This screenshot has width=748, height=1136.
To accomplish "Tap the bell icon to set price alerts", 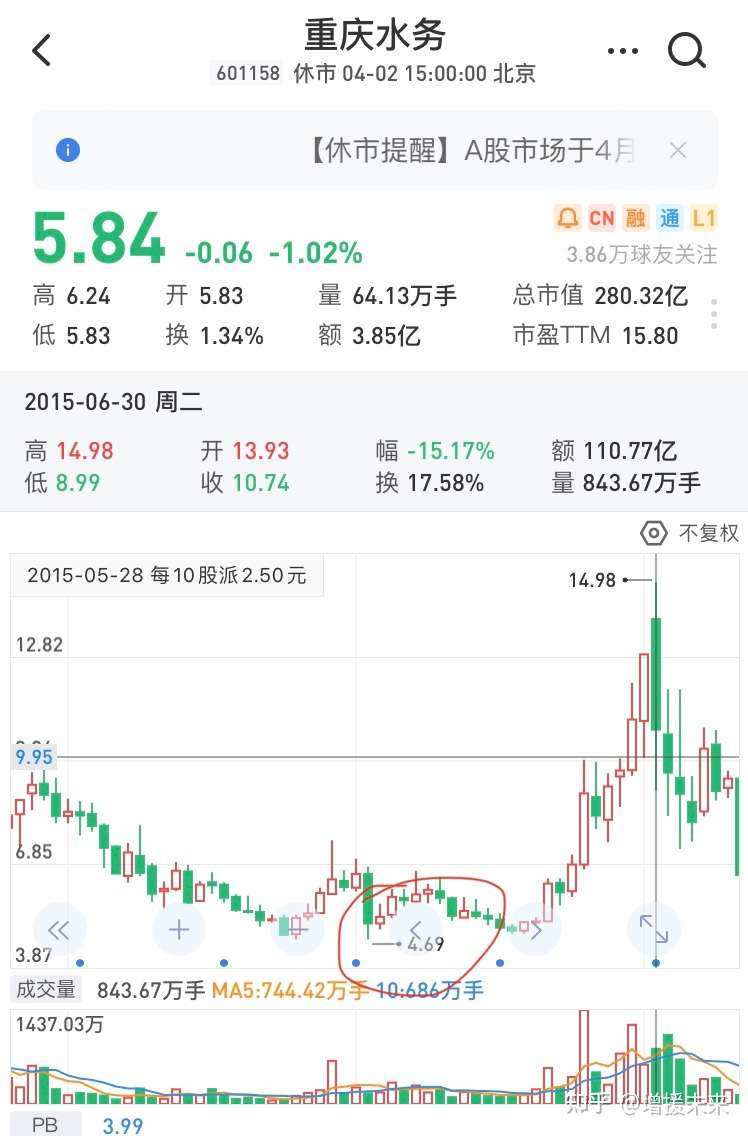I will 567,216.
